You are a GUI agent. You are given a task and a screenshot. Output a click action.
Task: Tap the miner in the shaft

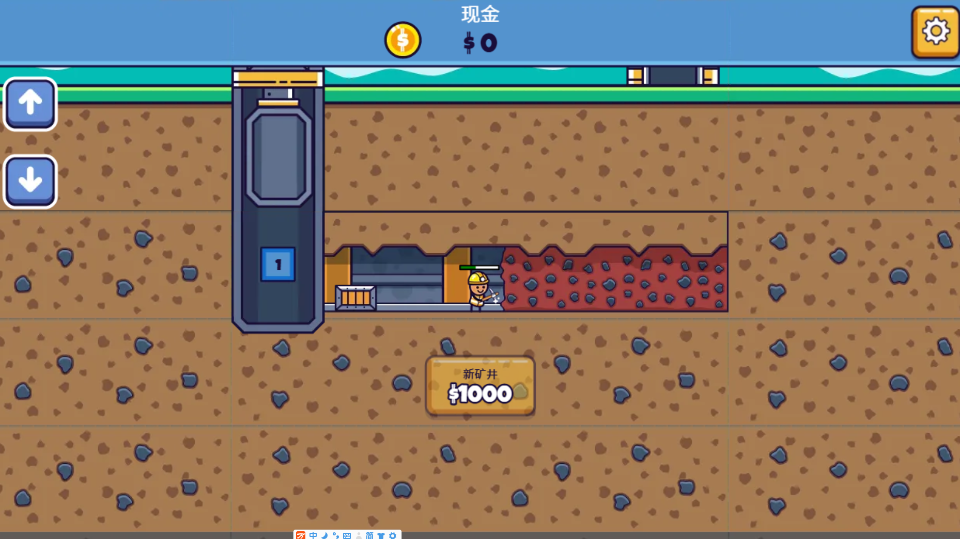pos(480,290)
